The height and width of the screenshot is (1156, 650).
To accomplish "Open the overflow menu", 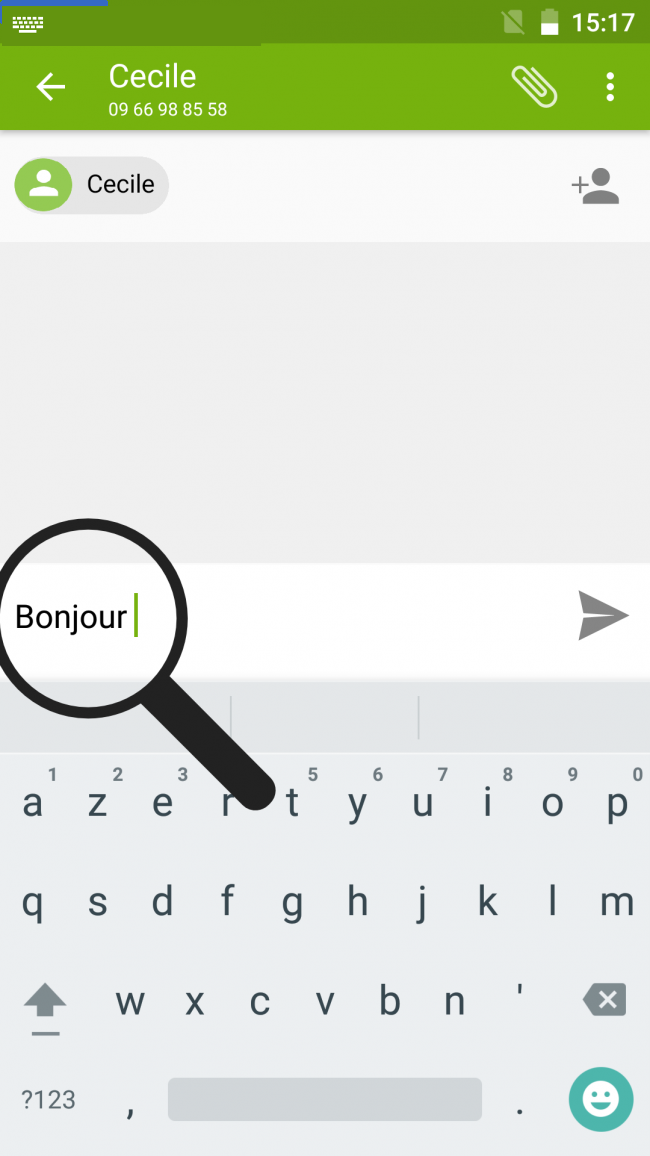I will [x=610, y=87].
